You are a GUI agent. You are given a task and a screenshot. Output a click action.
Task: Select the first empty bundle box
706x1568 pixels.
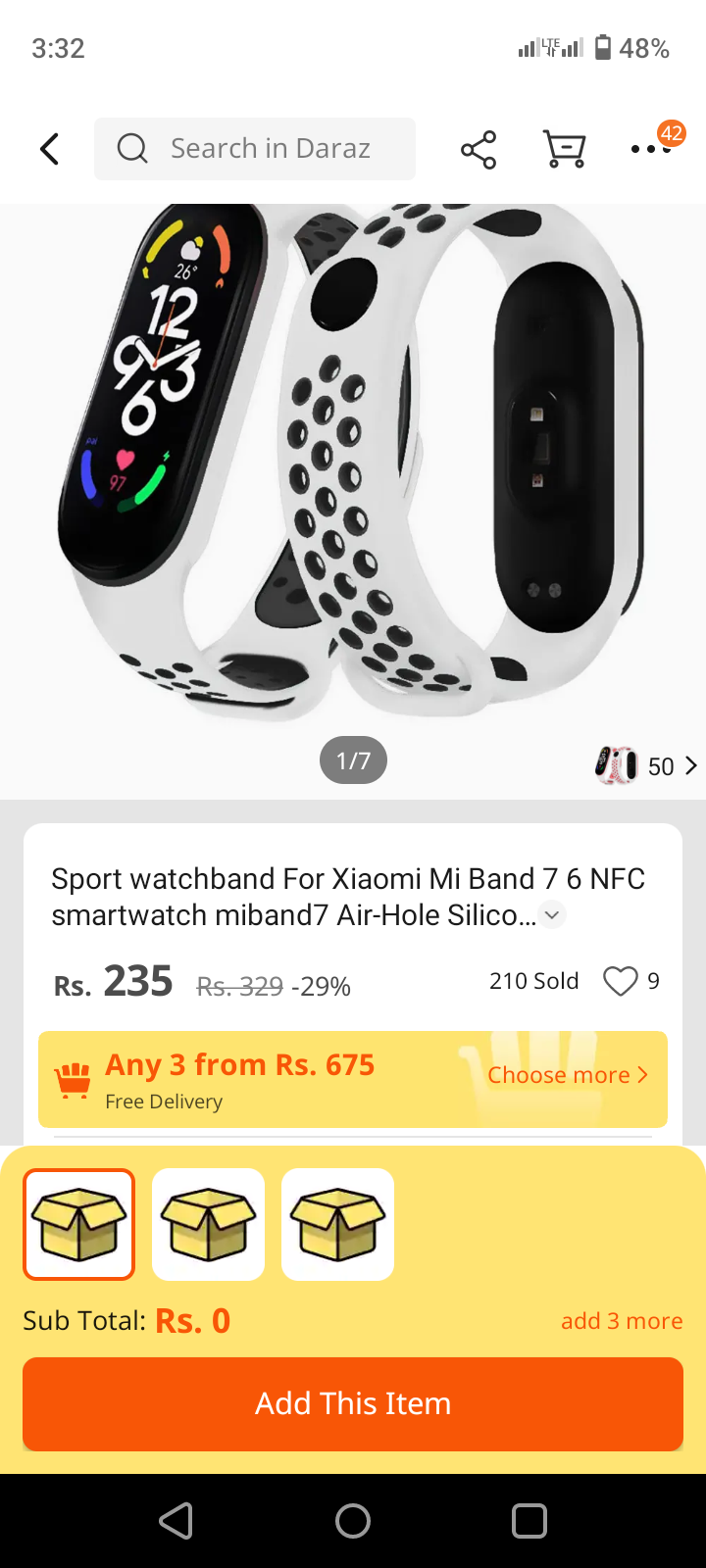click(78, 1224)
